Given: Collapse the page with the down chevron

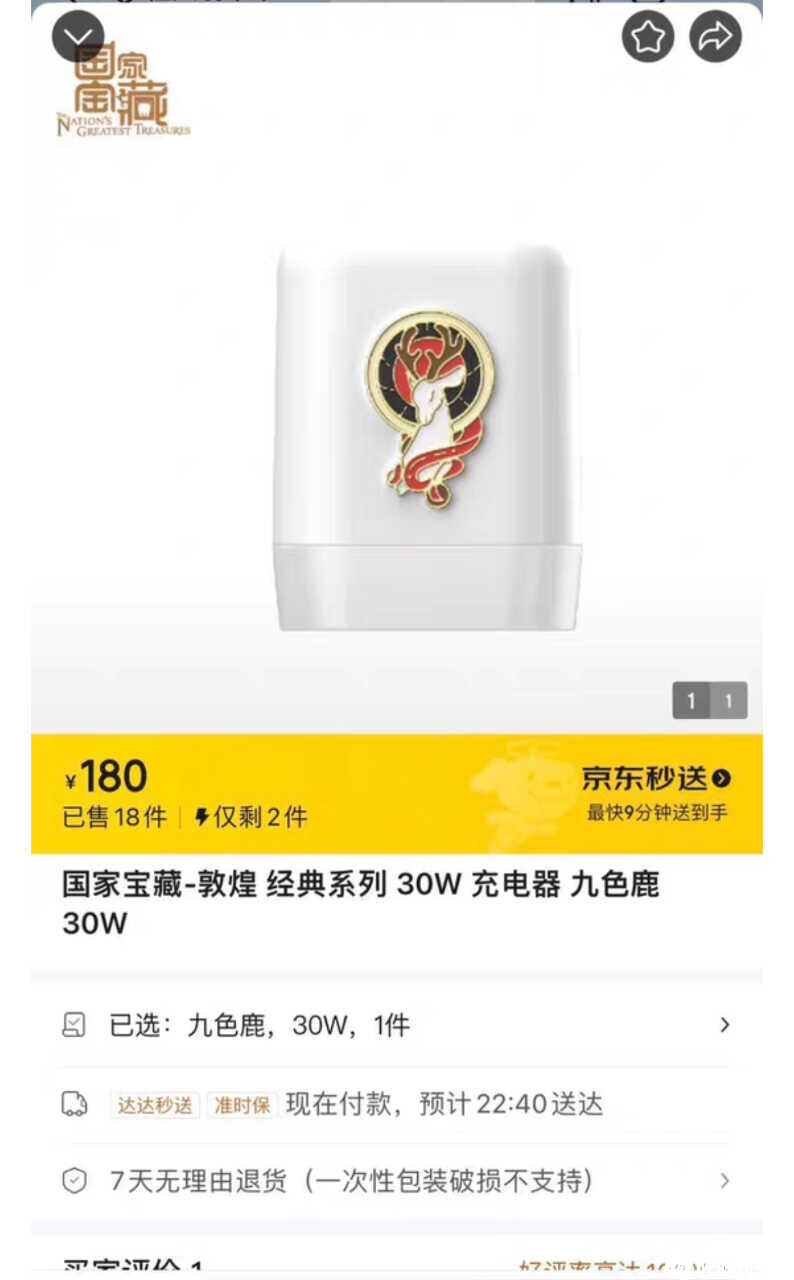Looking at the screenshot, I should click(x=78, y=37).
